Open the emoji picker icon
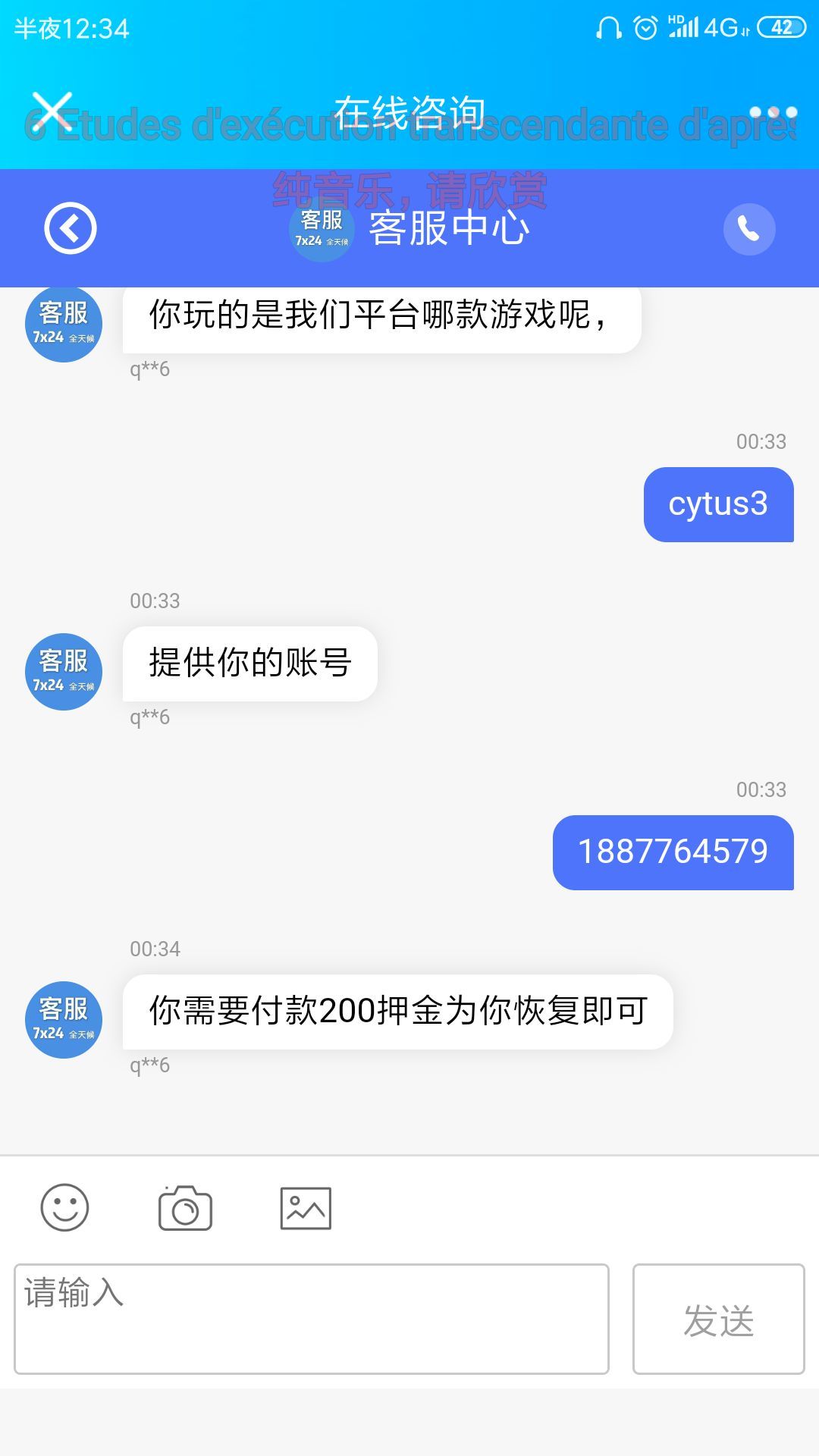The width and height of the screenshot is (819, 1456). pos(64,1208)
